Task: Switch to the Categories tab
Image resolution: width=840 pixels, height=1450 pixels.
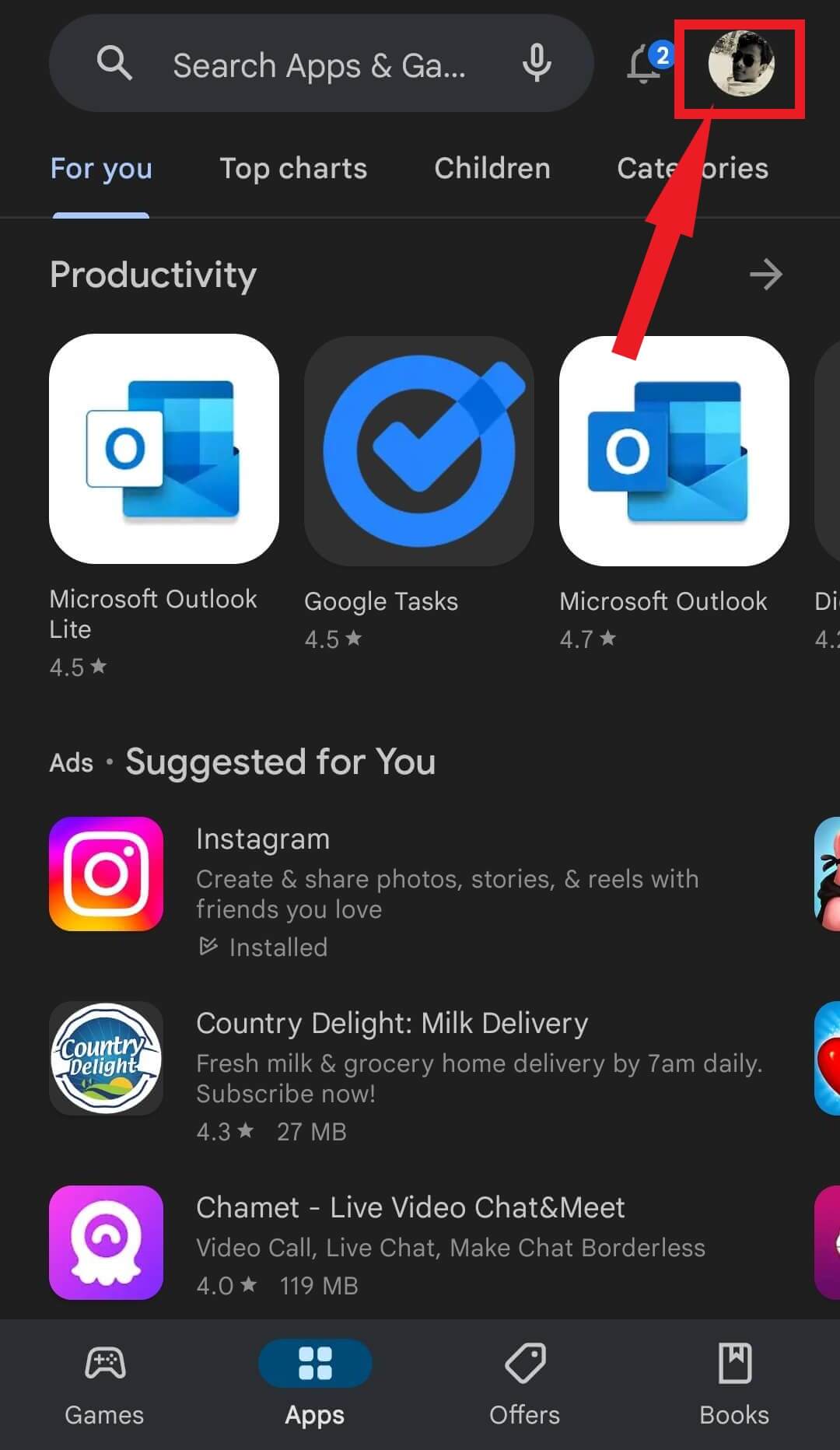Action: [692, 169]
